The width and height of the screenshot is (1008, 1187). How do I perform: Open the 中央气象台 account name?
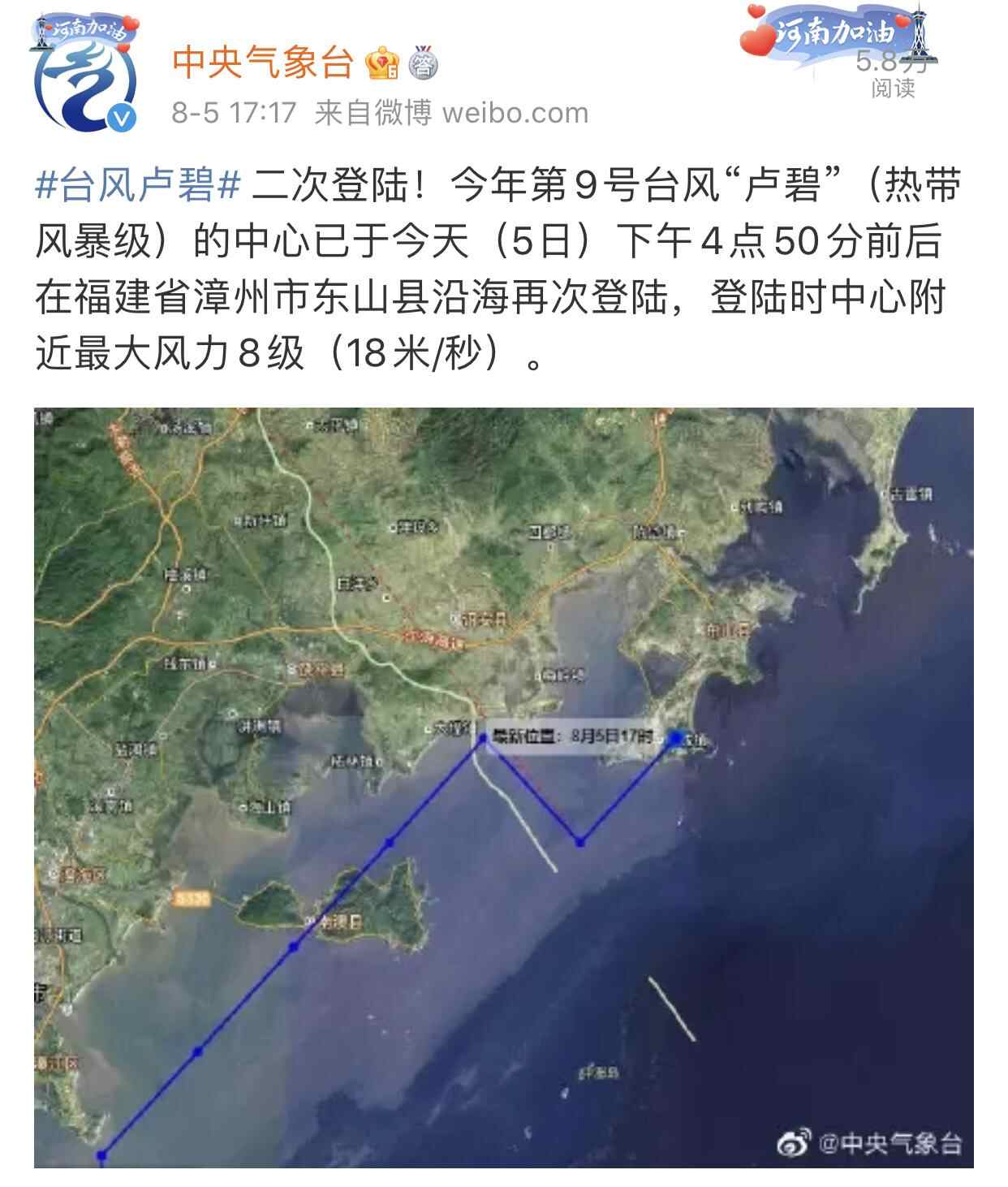pyautogui.click(x=263, y=63)
